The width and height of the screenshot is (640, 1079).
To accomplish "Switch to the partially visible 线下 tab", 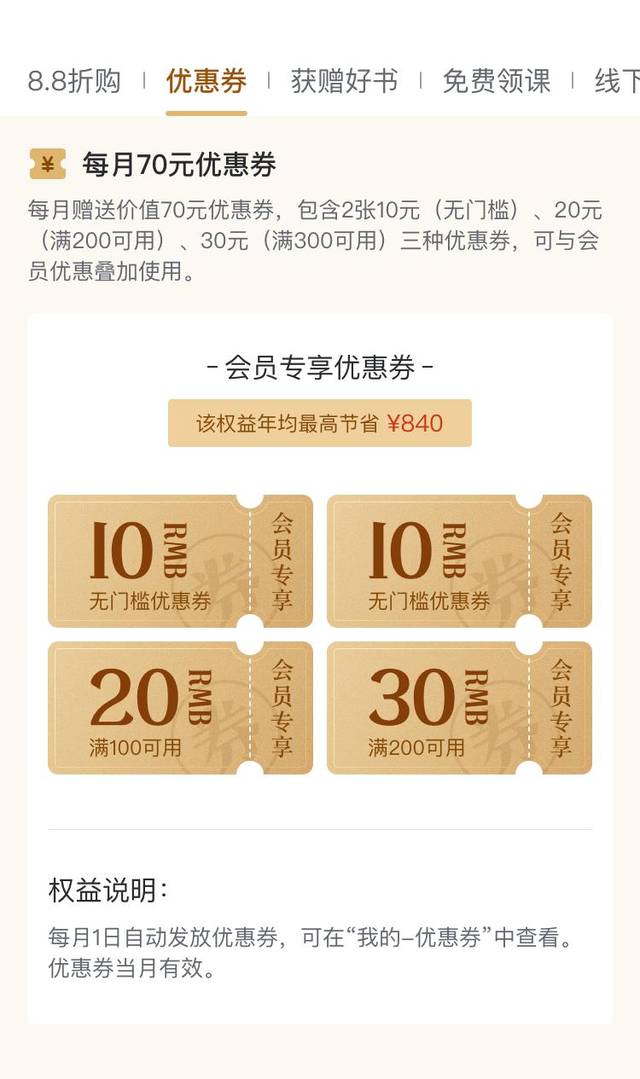I will (x=617, y=81).
